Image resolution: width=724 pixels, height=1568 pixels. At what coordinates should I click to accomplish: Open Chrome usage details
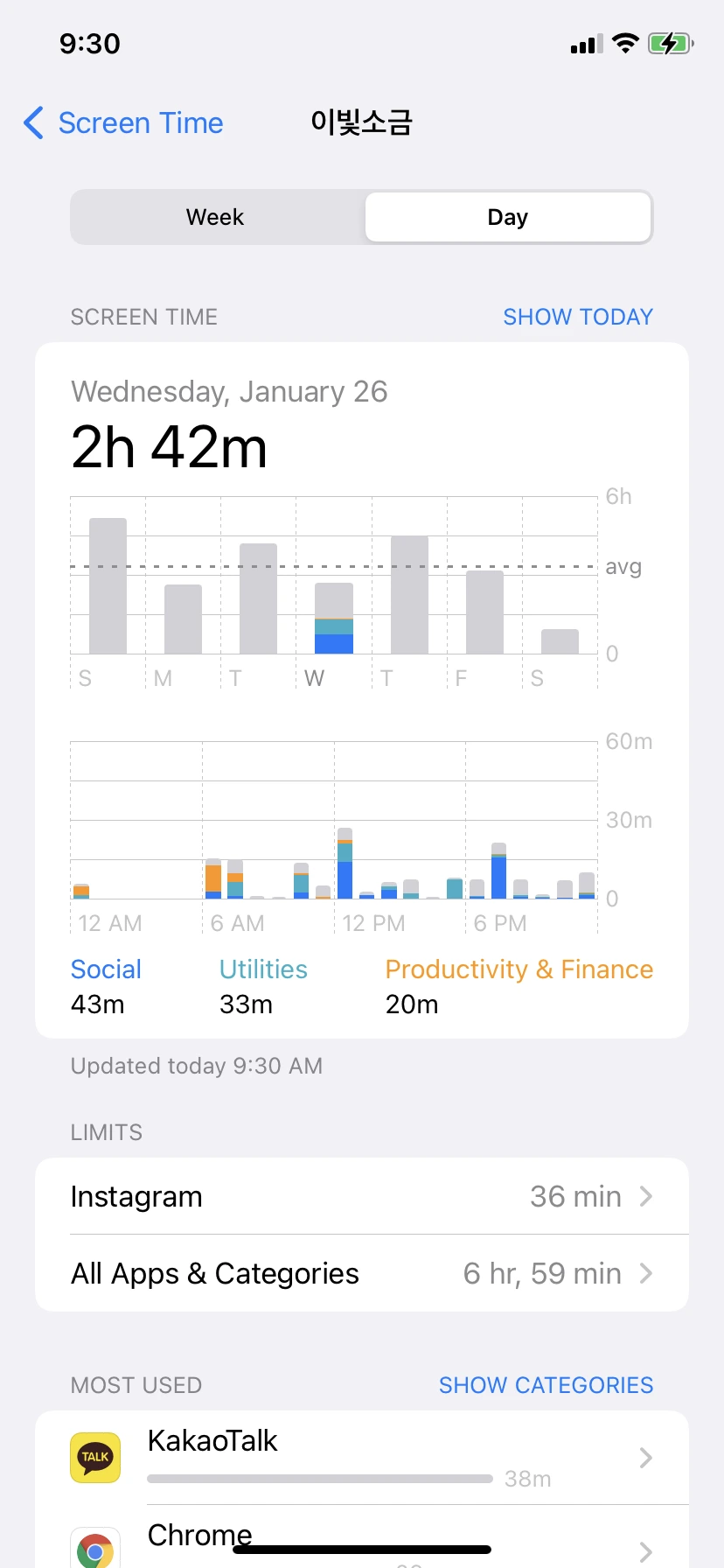pos(362,1544)
